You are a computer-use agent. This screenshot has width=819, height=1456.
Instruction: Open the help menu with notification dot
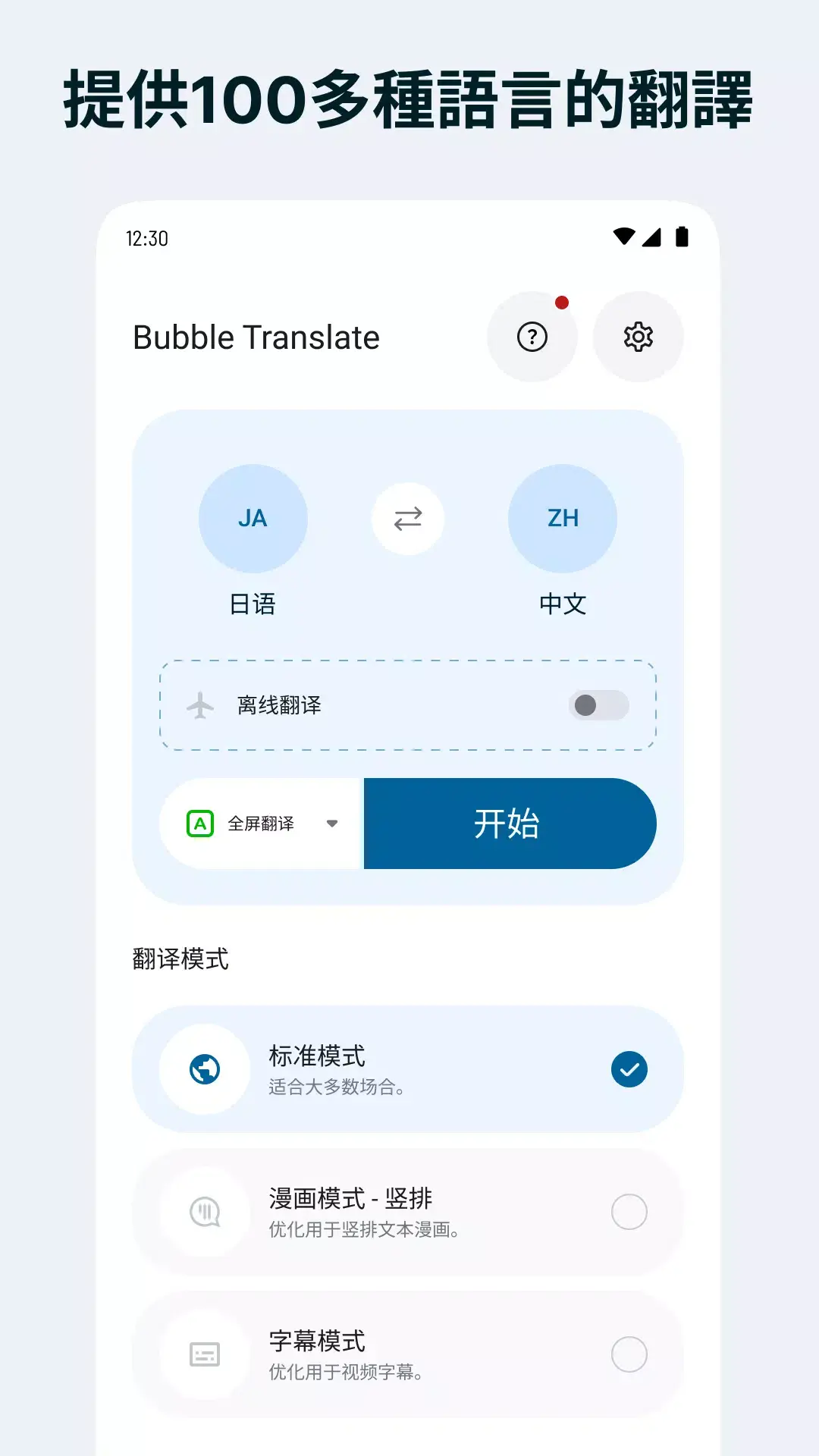pos(532,336)
